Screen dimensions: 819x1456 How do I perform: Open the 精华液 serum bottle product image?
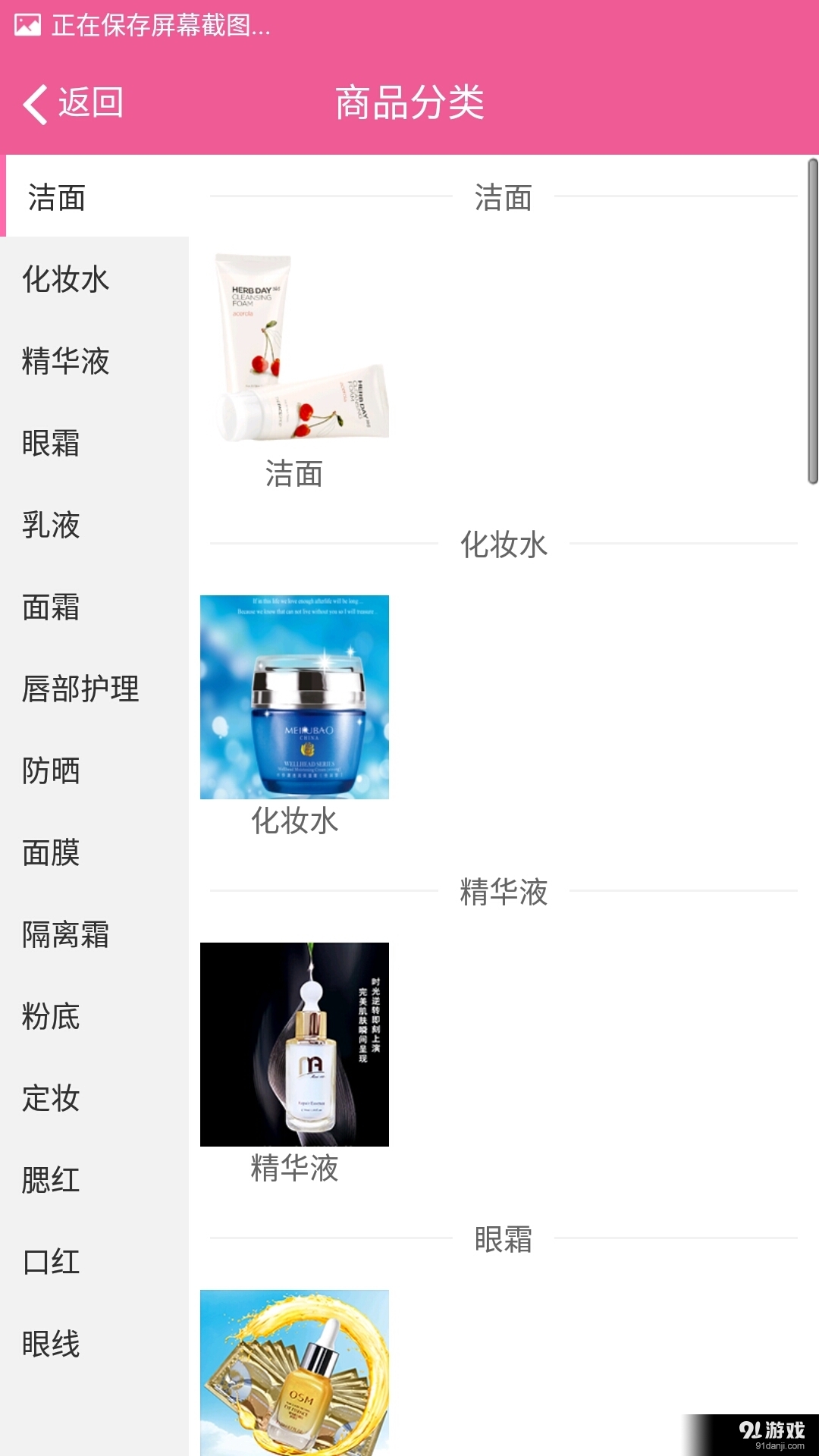click(296, 1045)
